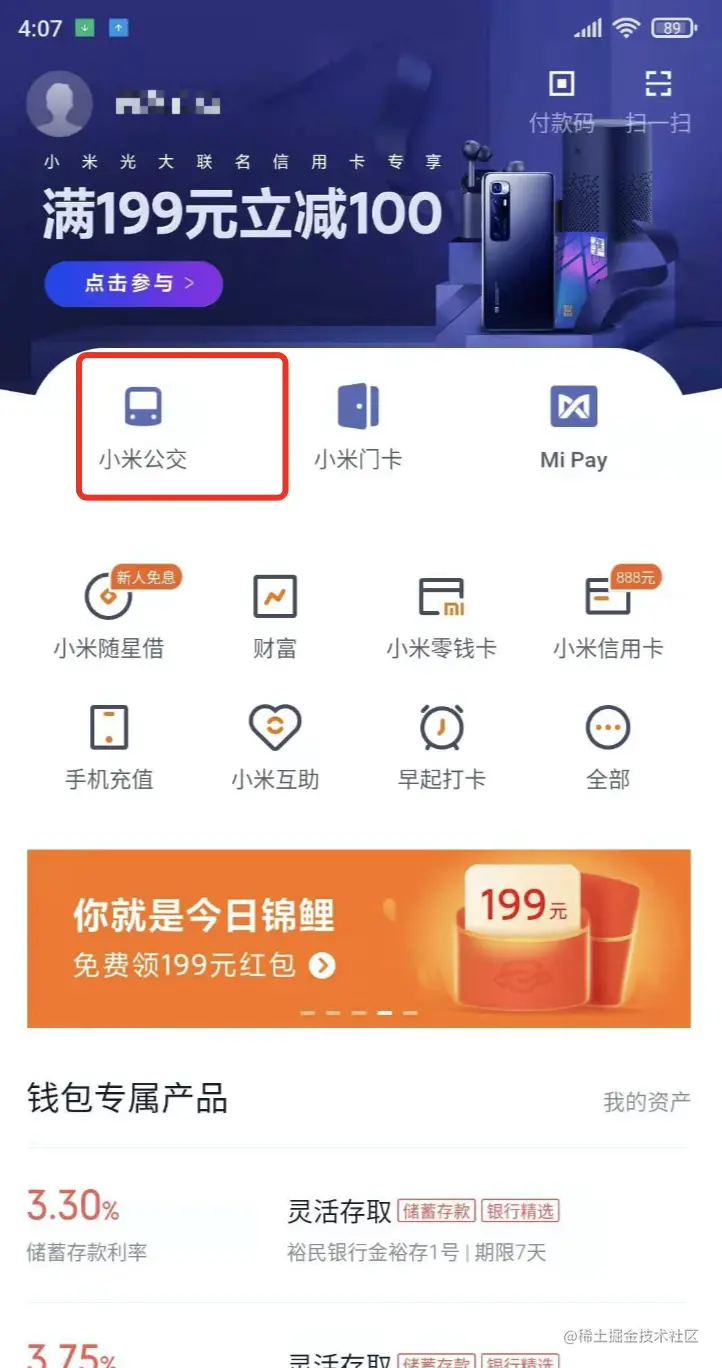Open the 付款码 payment code

click(561, 100)
